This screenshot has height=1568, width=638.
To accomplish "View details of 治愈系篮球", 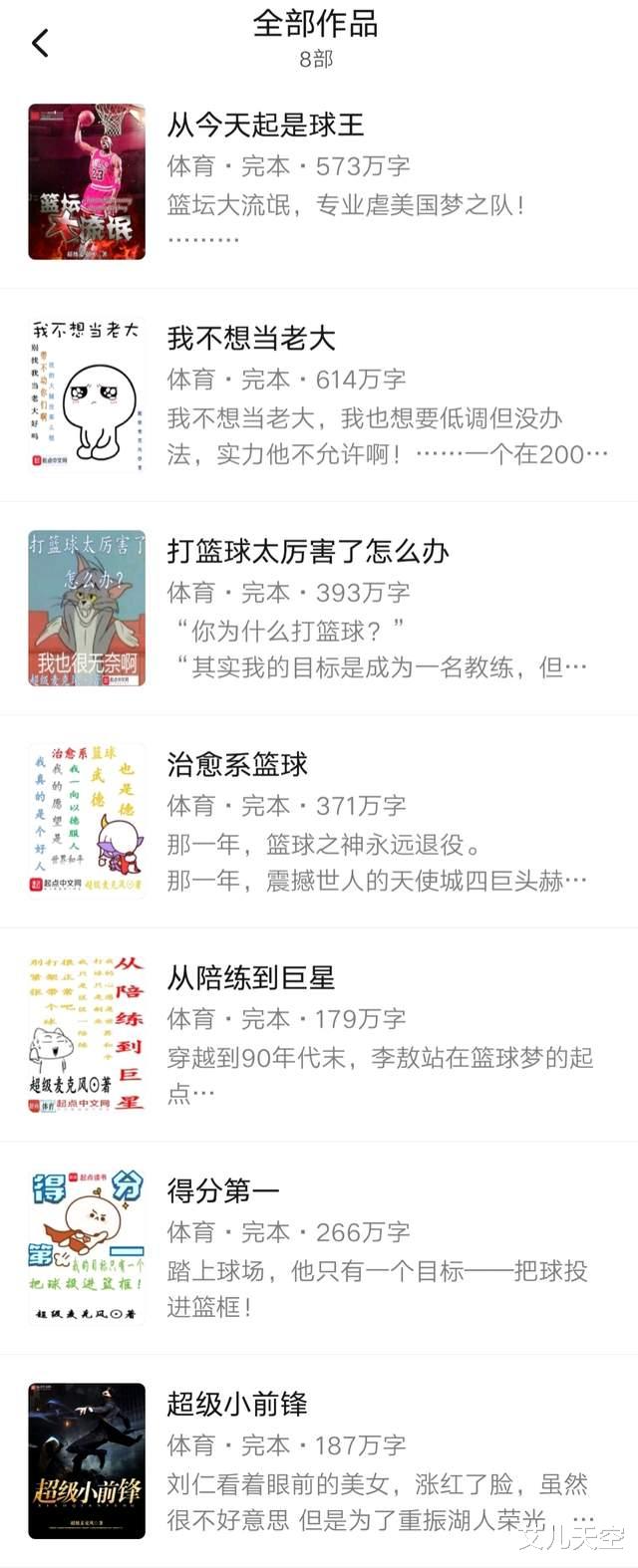I will pos(237,765).
